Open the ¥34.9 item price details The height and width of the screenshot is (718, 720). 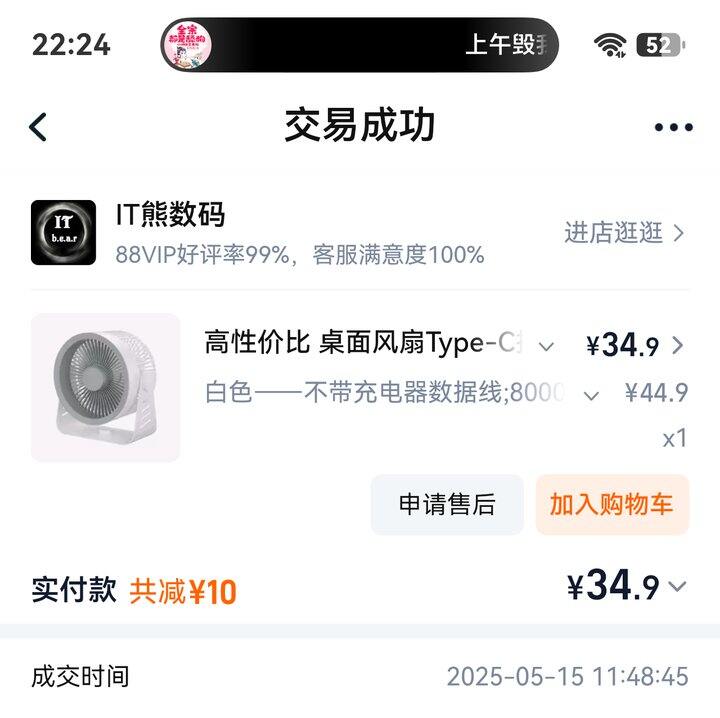click(677, 346)
